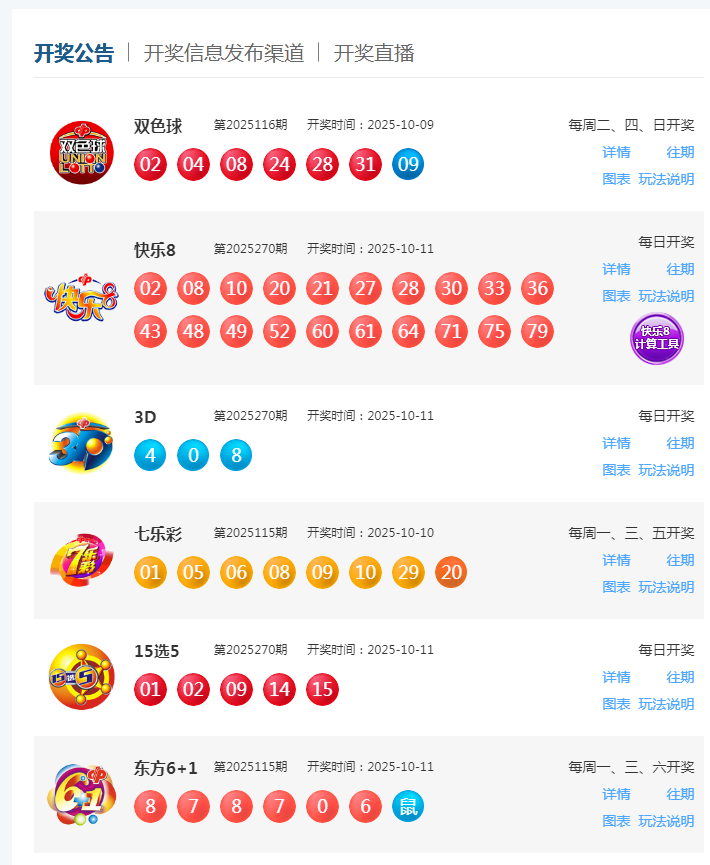The image size is (710, 865).
Task: Read 玩法说明 for 双色球
Action: pos(666,179)
